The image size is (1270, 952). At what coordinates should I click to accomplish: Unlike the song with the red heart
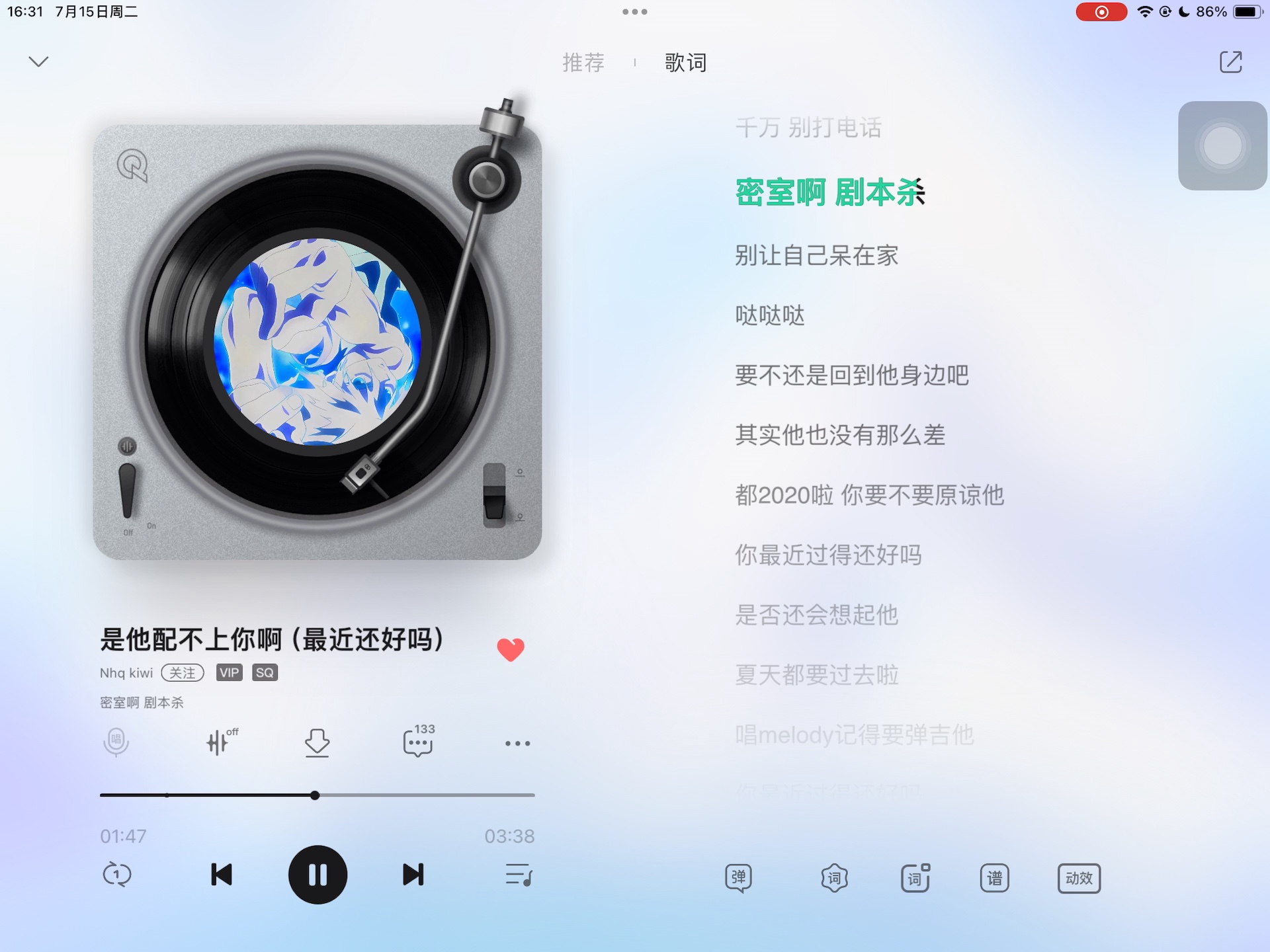(510, 649)
